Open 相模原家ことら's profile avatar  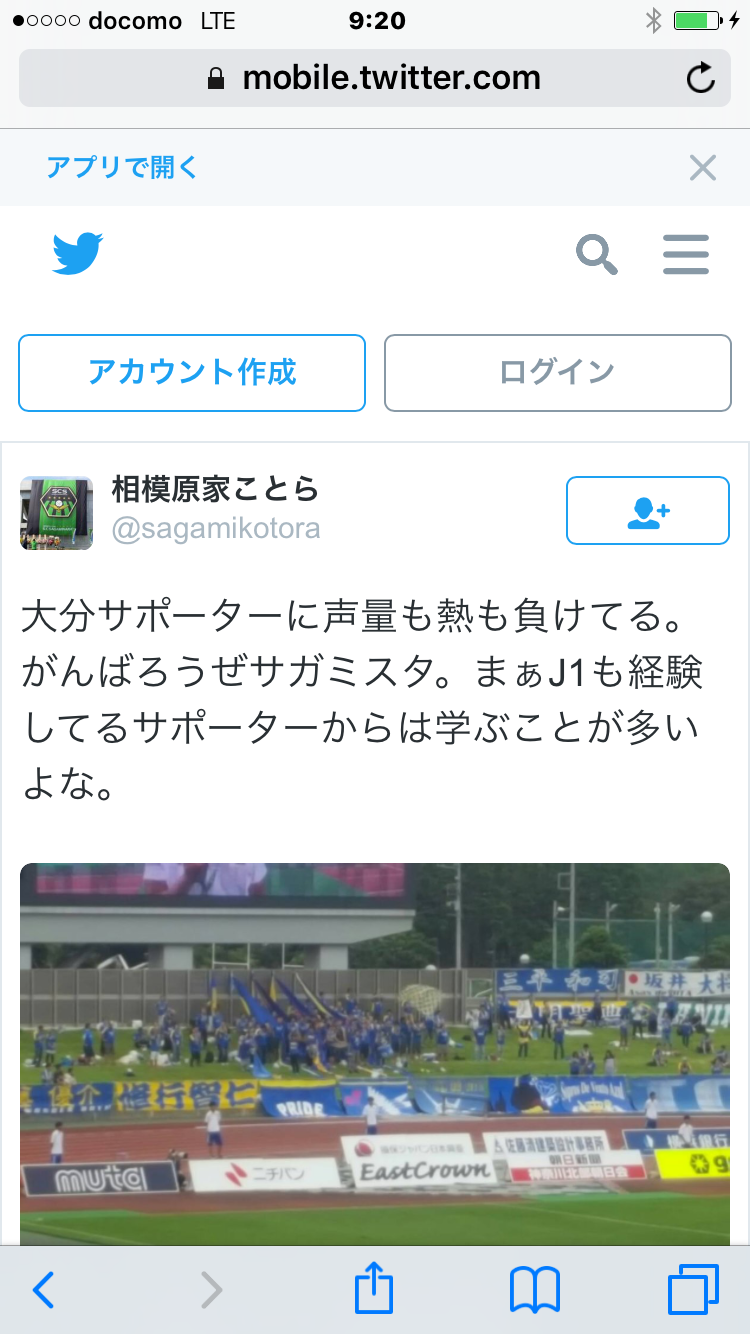point(57,513)
